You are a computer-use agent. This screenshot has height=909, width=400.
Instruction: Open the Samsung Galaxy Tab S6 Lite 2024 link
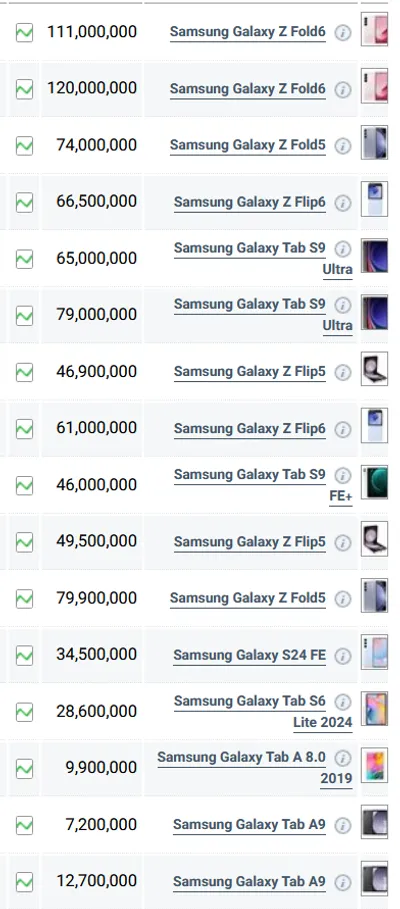(x=263, y=711)
